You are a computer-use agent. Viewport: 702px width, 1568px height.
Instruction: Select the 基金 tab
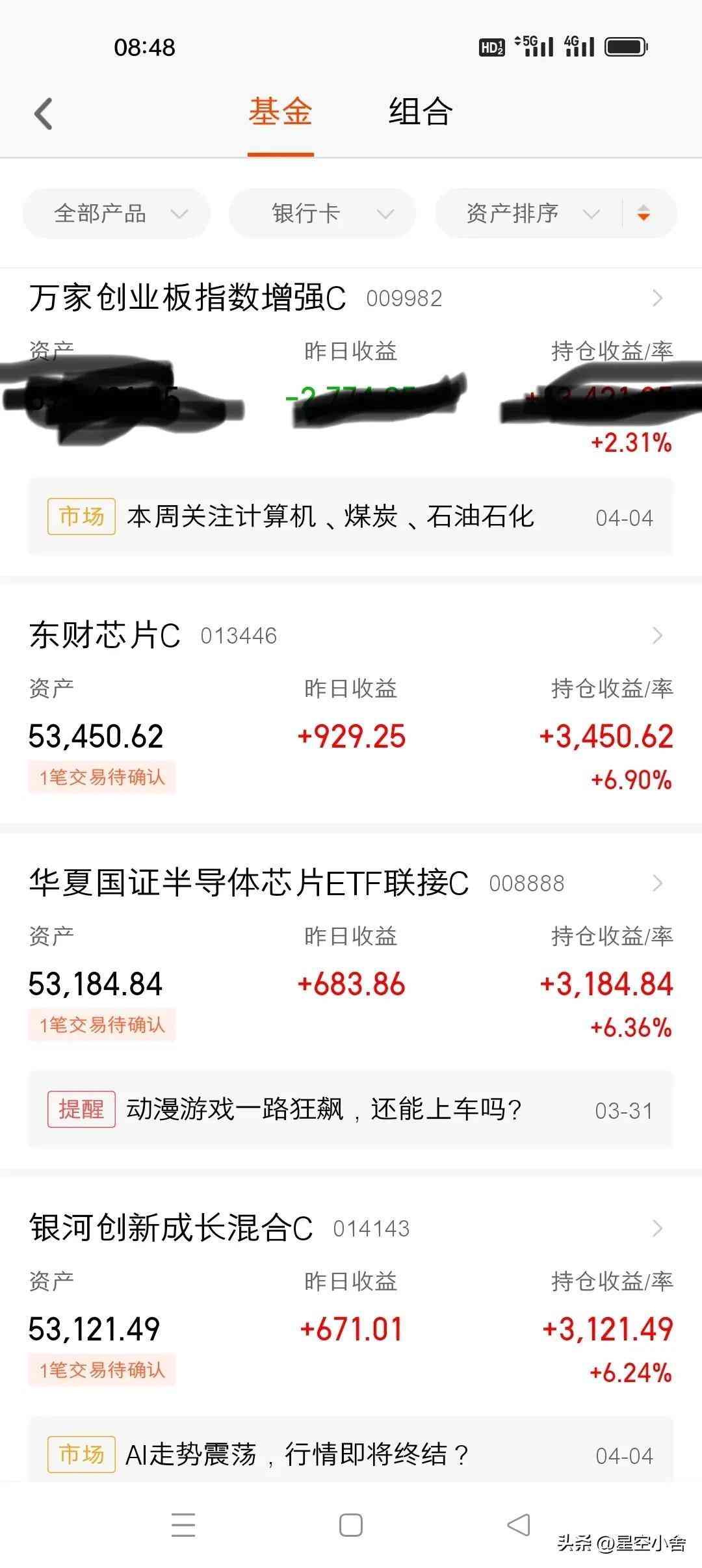[279, 112]
